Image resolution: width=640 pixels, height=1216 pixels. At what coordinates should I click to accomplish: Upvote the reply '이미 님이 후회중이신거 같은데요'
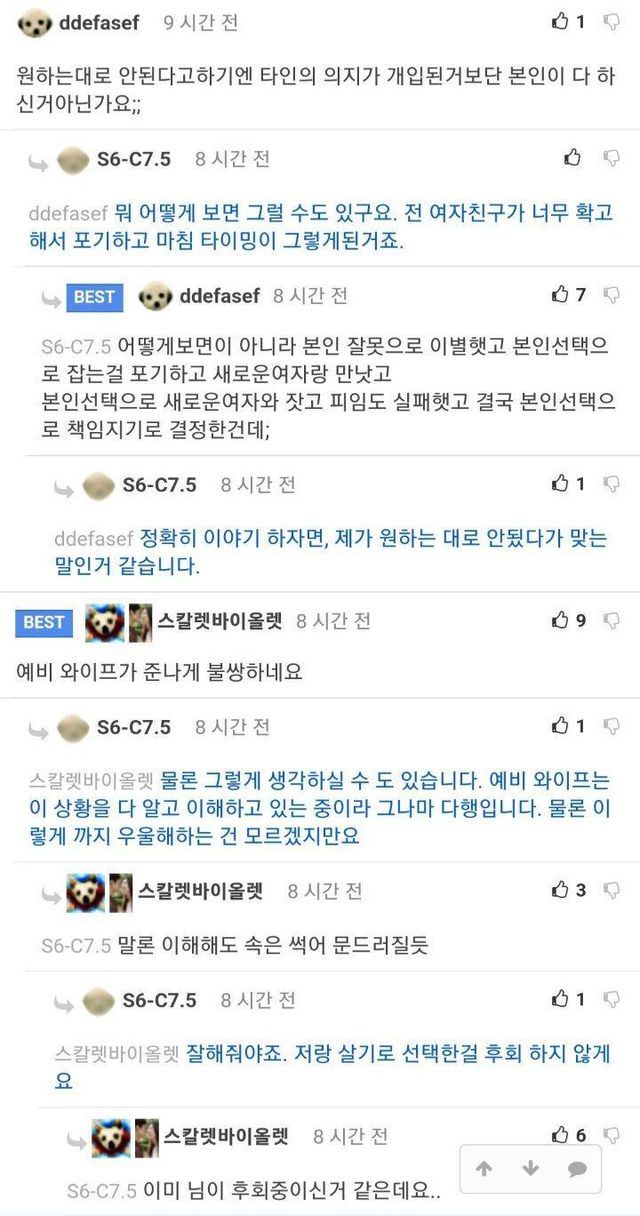[x=561, y=1135]
